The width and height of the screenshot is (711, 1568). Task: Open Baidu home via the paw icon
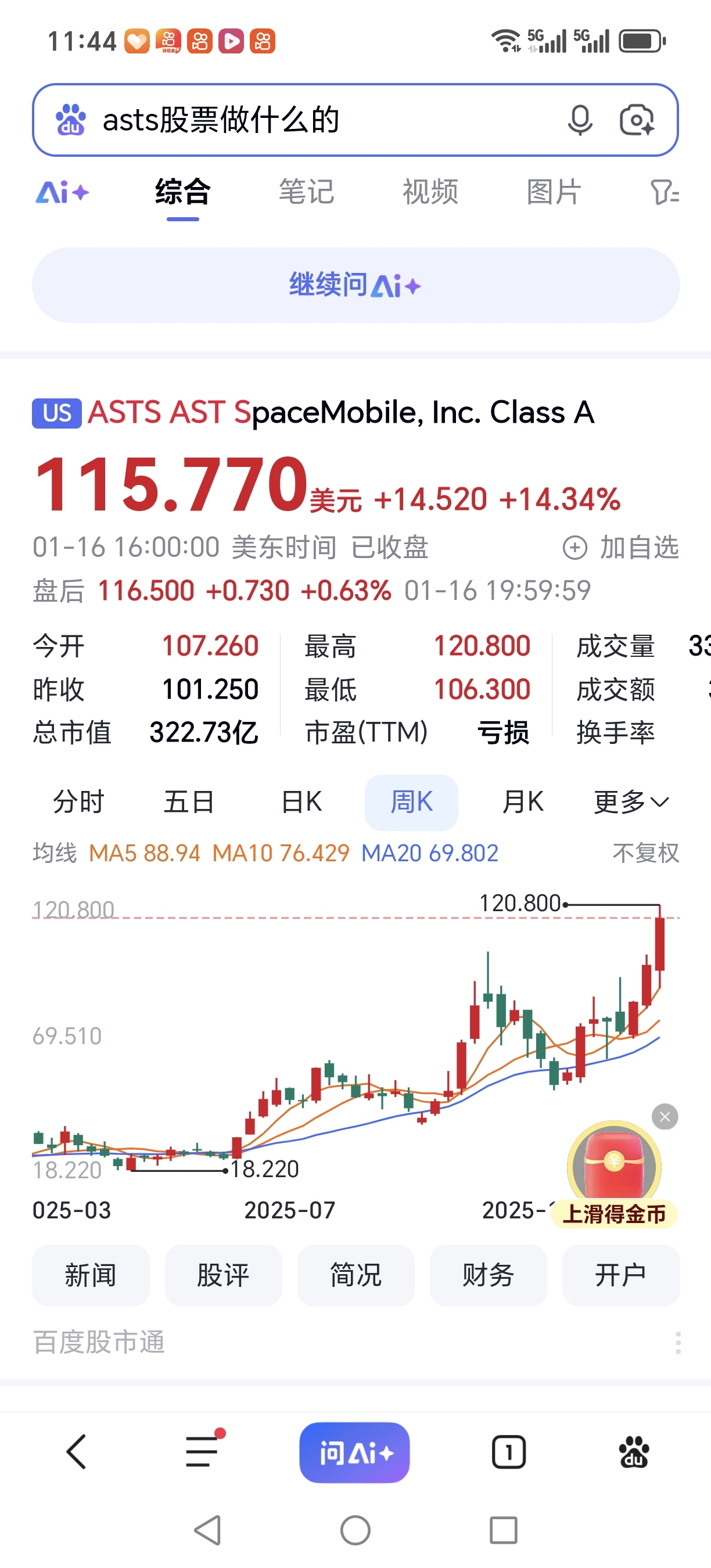click(633, 1451)
